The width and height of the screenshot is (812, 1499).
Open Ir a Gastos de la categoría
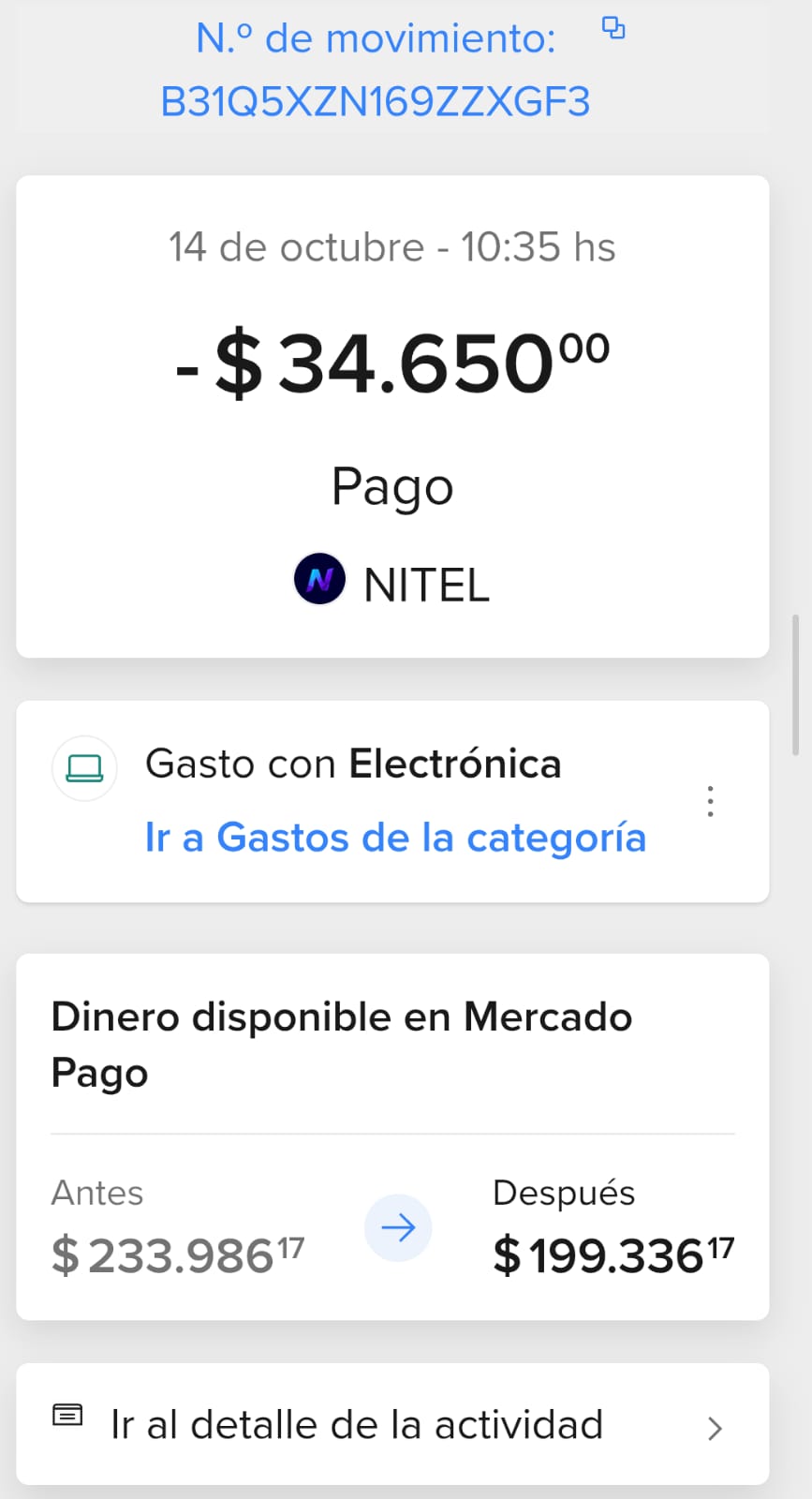coord(395,838)
